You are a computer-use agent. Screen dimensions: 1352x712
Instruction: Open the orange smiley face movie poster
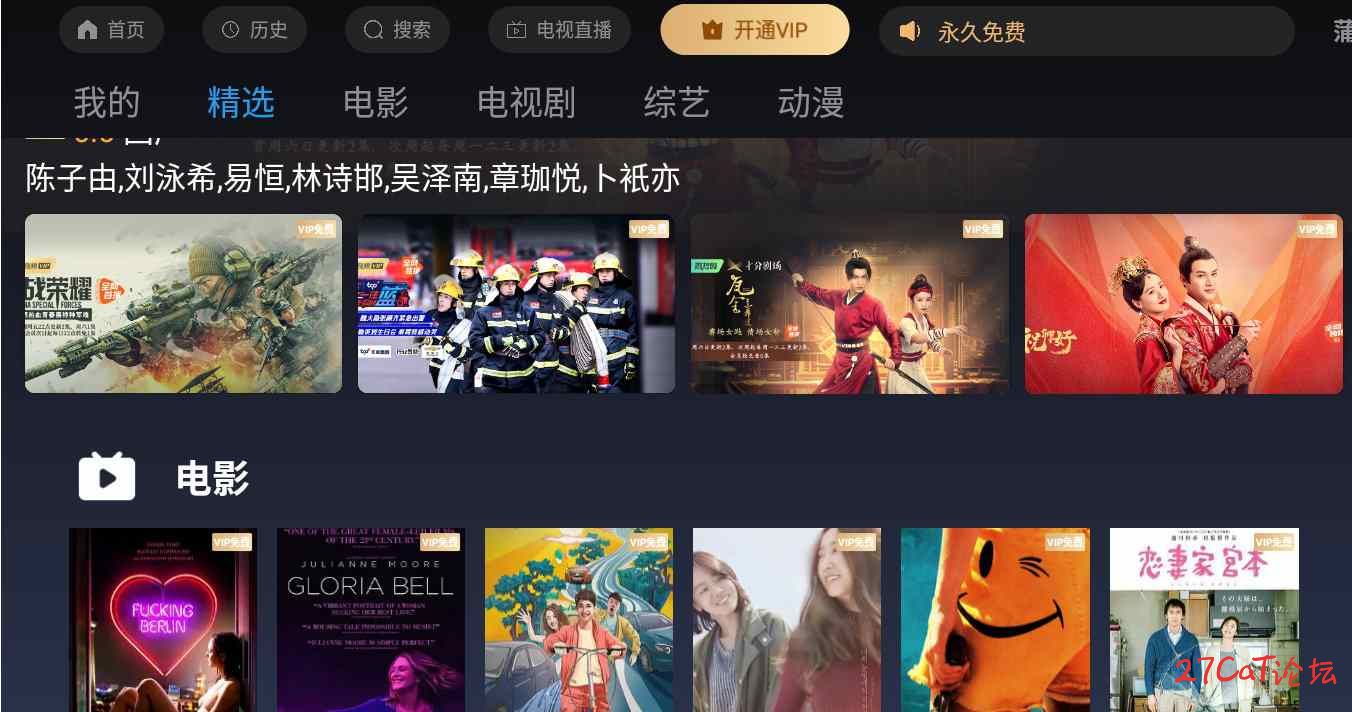[x=995, y=620]
